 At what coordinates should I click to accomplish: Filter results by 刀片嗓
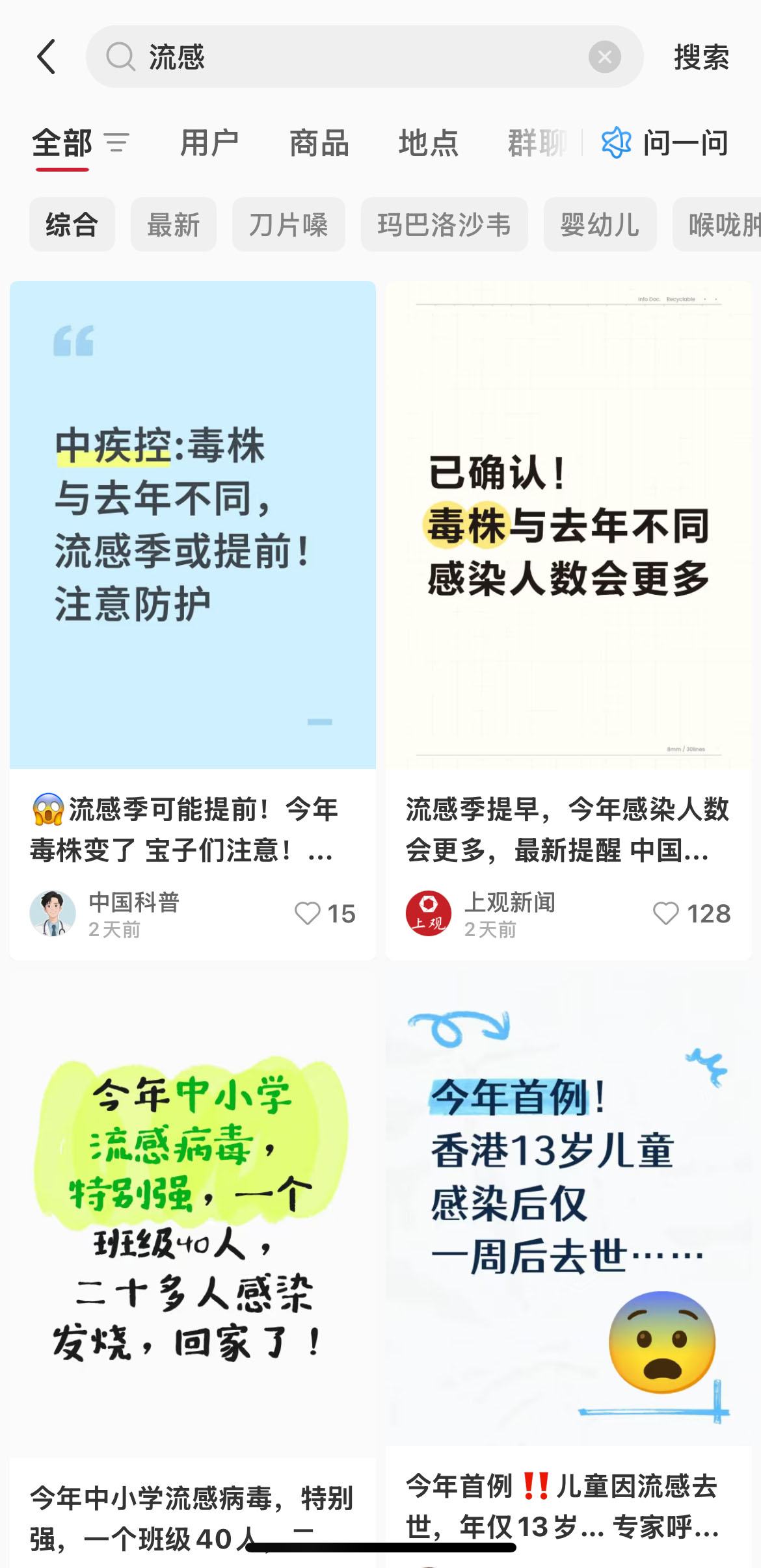tap(288, 225)
